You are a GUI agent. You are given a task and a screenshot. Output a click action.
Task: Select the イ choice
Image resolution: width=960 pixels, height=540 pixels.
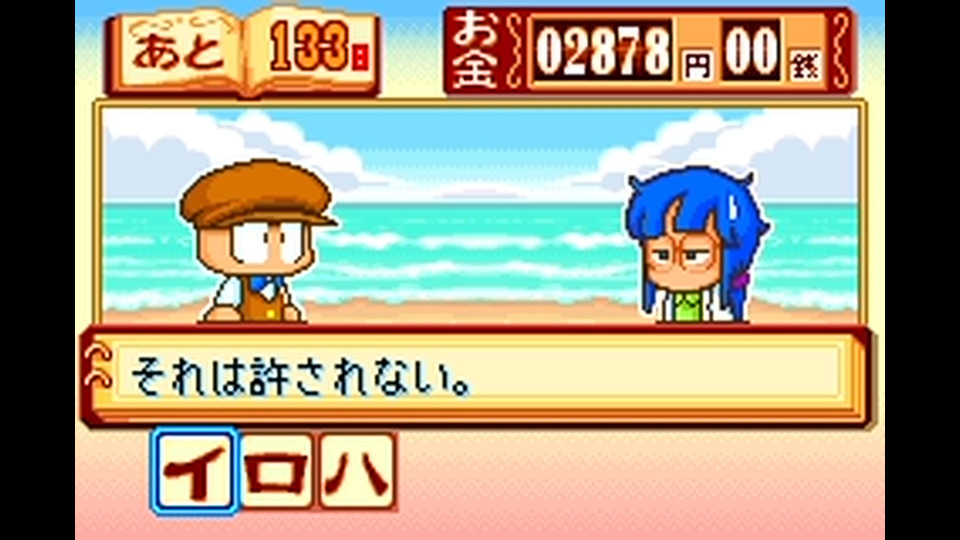[x=195, y=470]
